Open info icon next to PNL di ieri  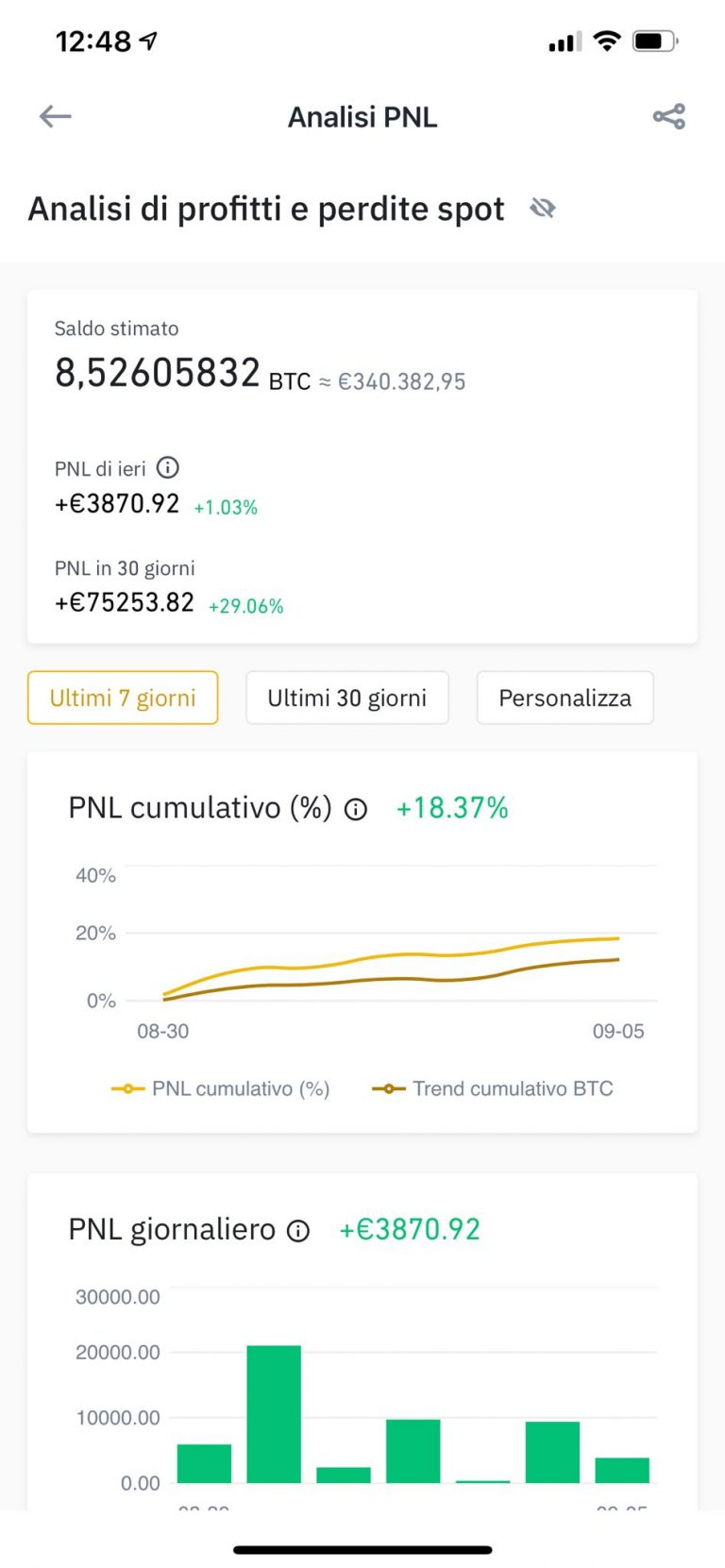pos(168,467)
